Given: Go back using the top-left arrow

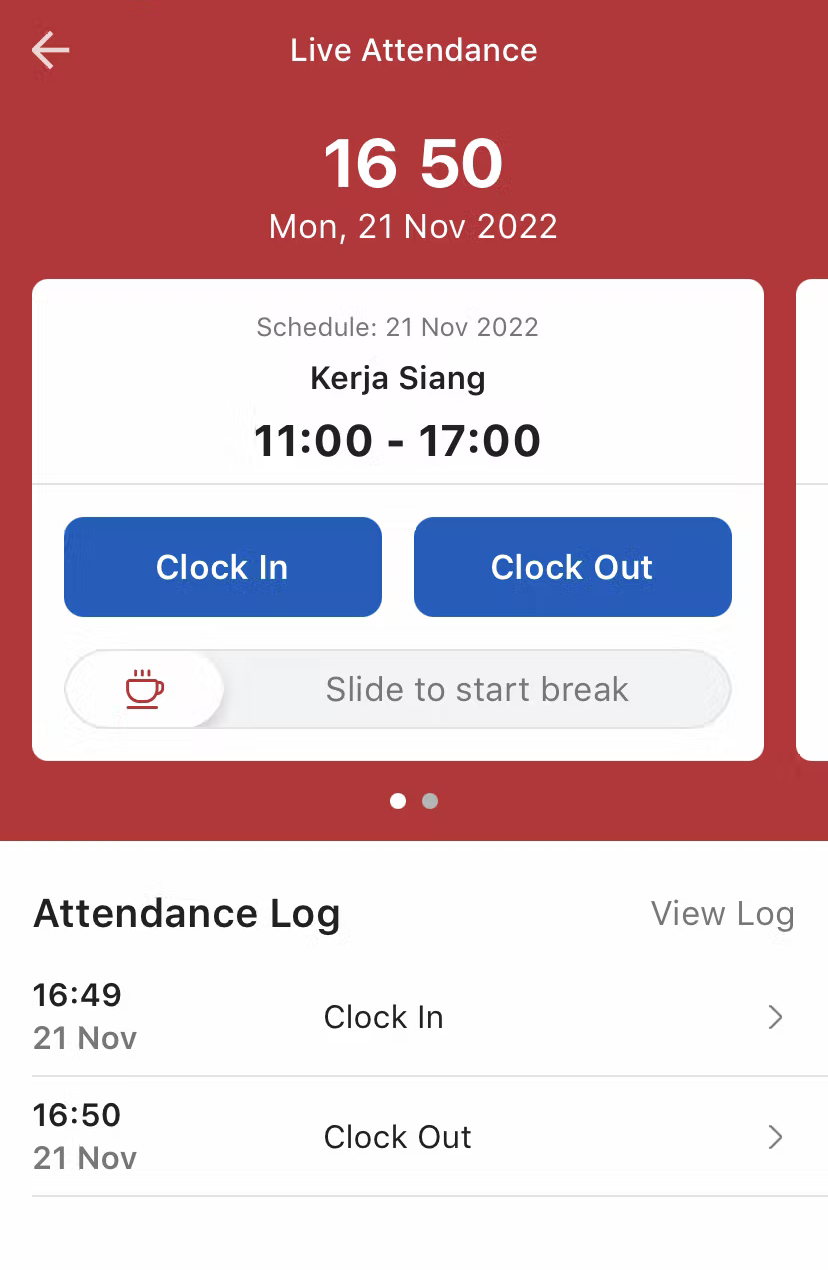Looking at the screenshot, I should [50, 50].
